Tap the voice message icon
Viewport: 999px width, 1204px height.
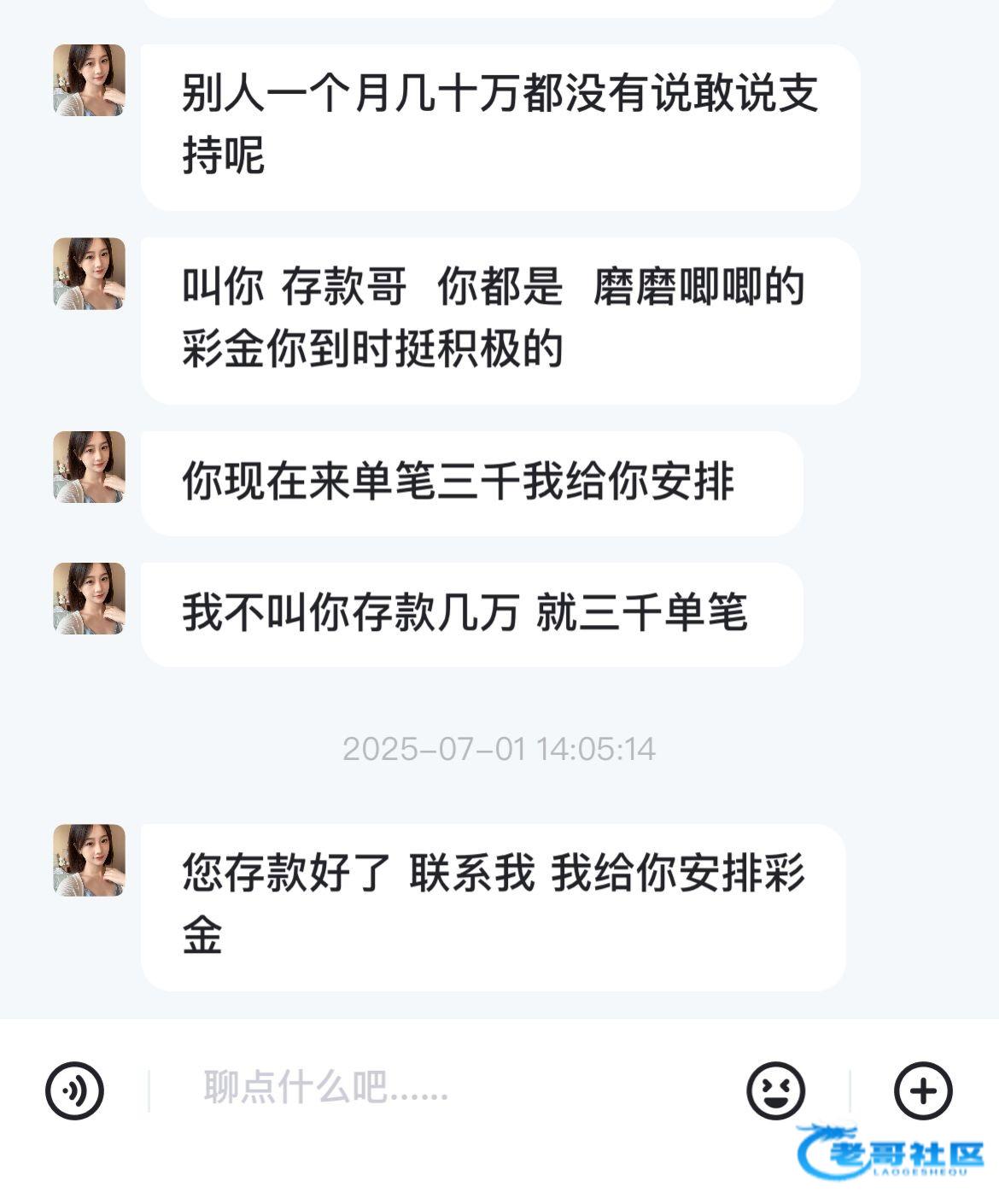tap(75, 1090)
